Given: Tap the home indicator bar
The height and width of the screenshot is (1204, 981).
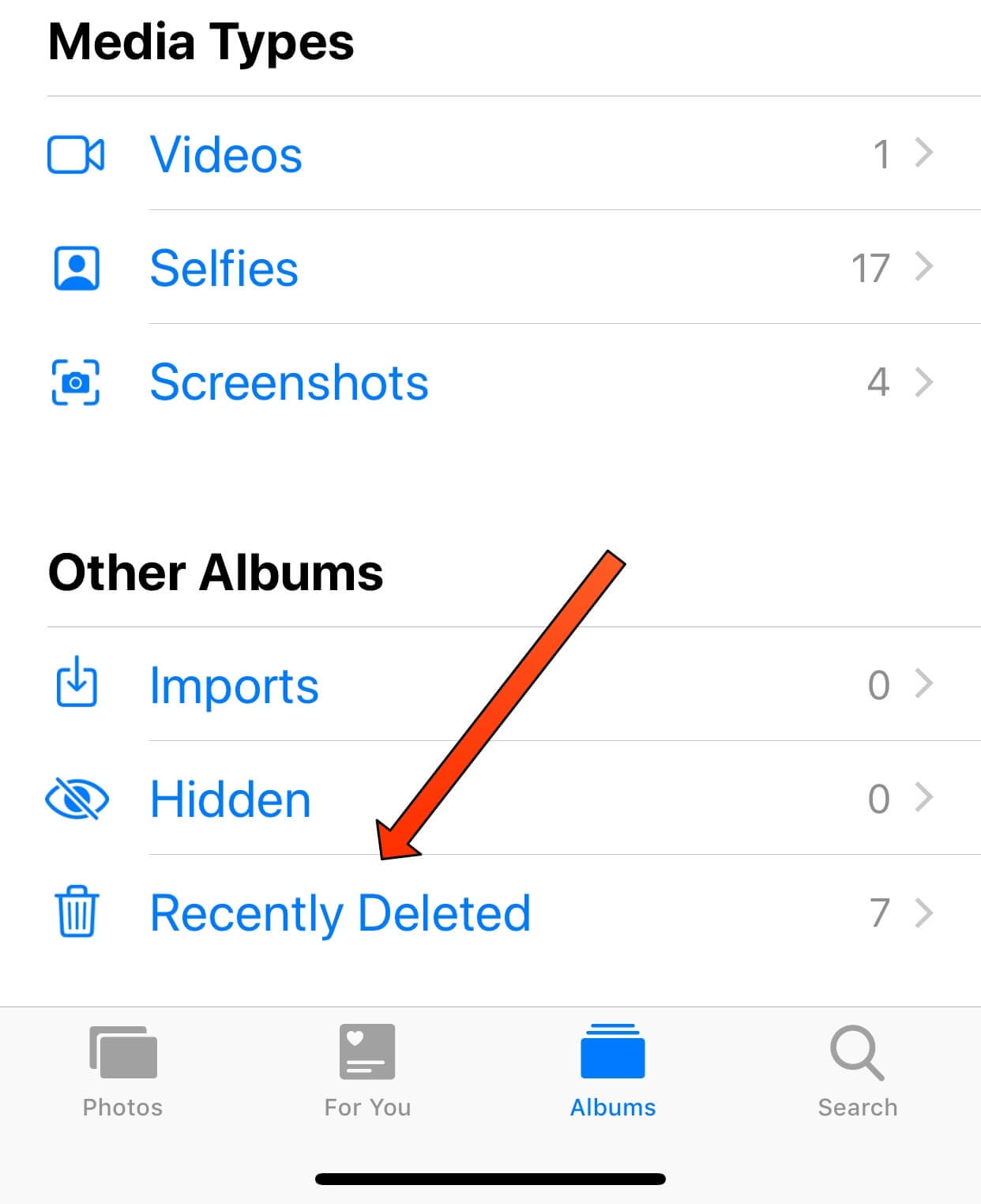Looking at the screenshot, I should 490,1178.
